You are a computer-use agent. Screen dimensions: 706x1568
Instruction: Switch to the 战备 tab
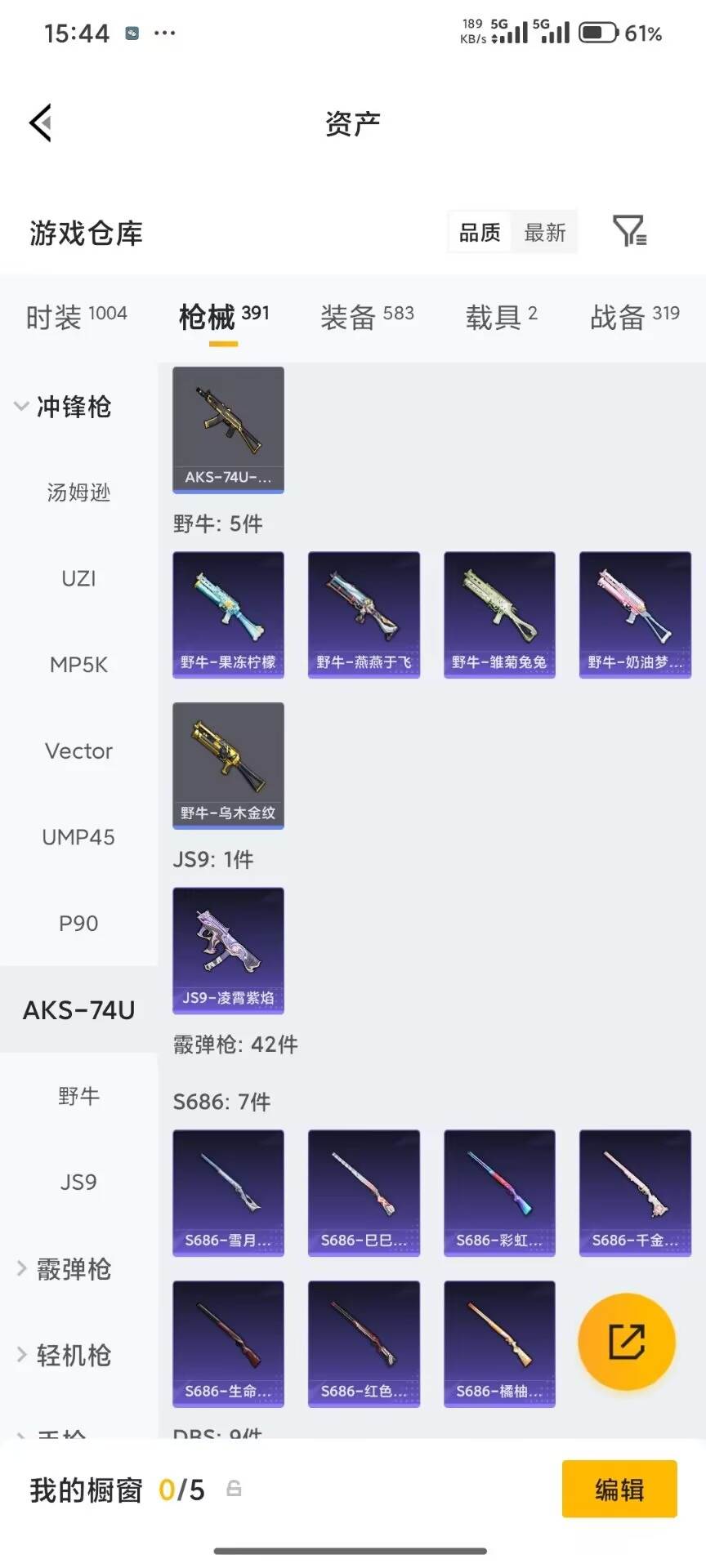634,316
